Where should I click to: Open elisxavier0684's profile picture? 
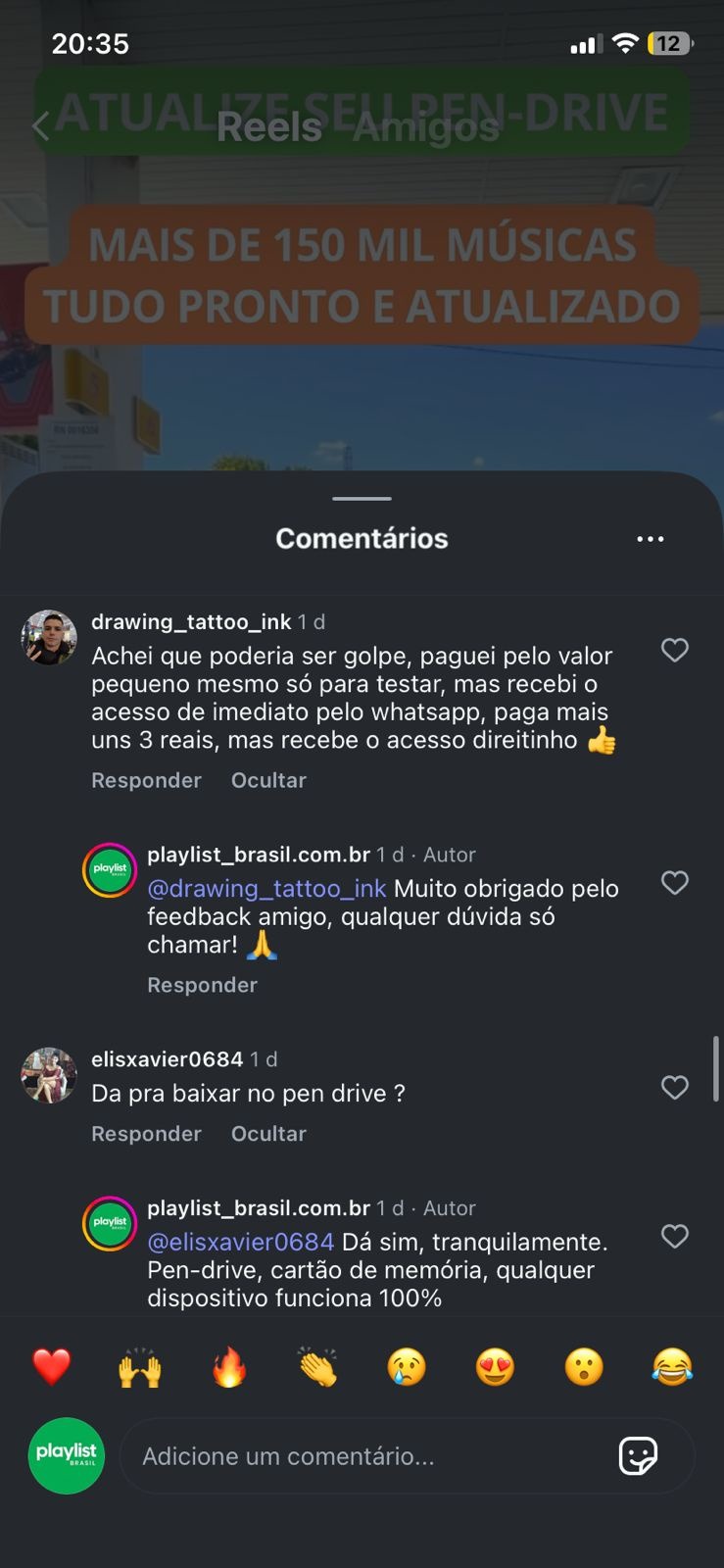coord(49,1075)
